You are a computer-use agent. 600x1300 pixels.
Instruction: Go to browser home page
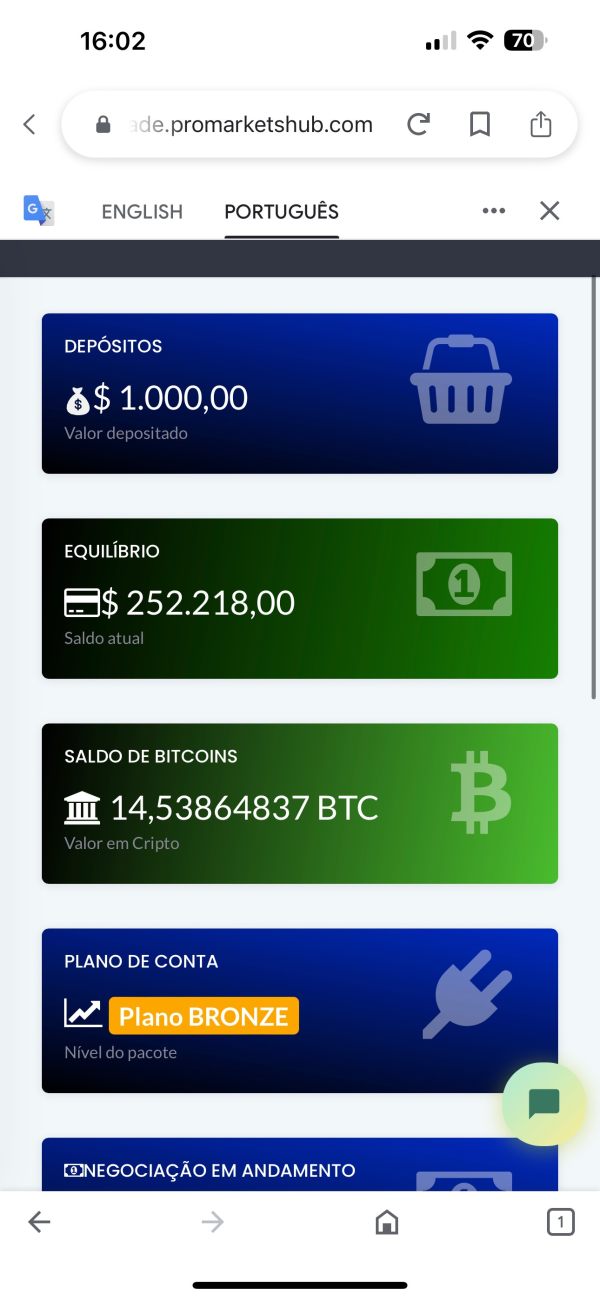(386, 1222)
